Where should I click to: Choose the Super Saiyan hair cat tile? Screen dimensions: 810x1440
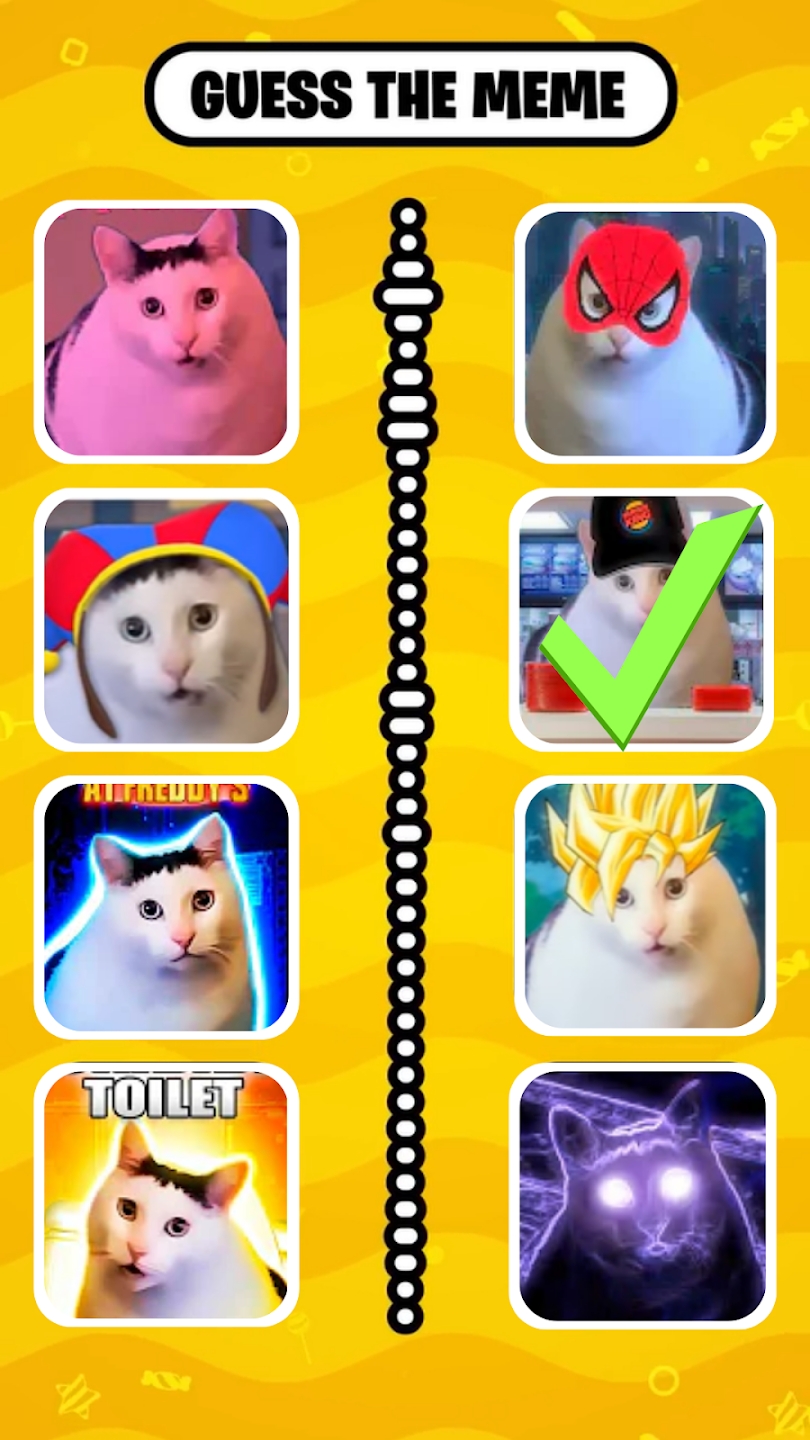(x=645, y=905)
